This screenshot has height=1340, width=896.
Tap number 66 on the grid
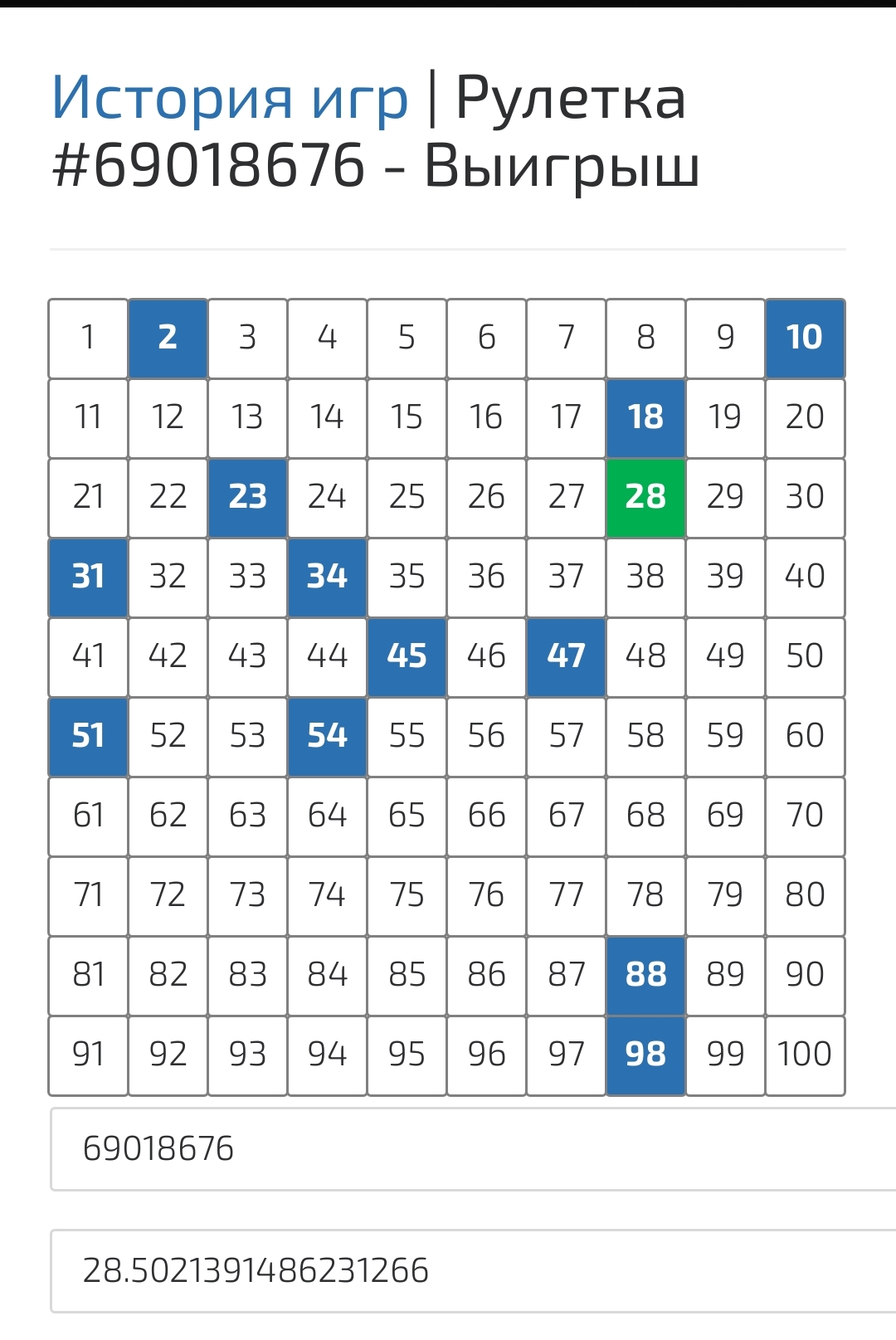[x=486, y=816]
